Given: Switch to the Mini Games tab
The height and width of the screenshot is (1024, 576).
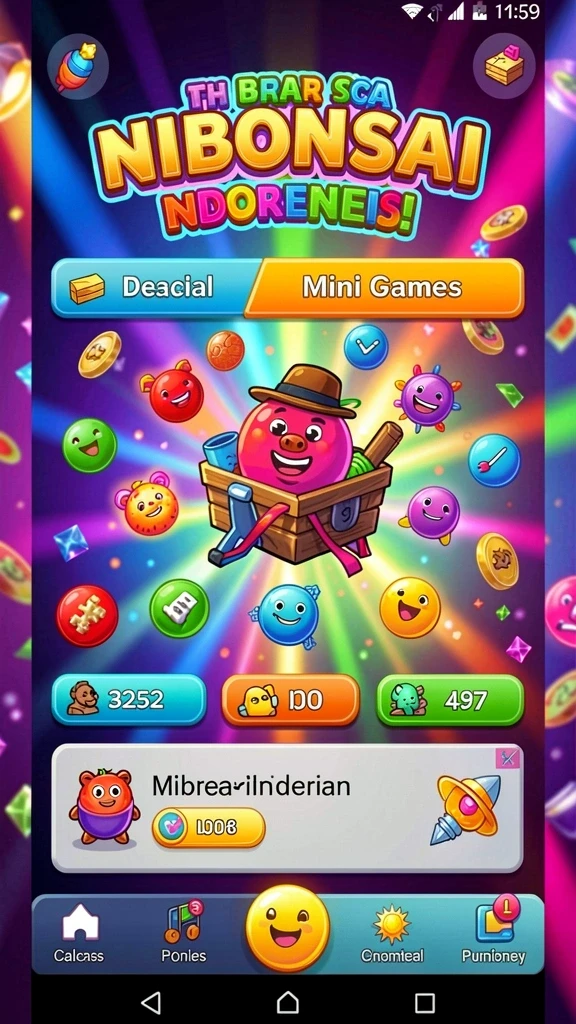Looking at the screenshot, I should tap(385, 287).
